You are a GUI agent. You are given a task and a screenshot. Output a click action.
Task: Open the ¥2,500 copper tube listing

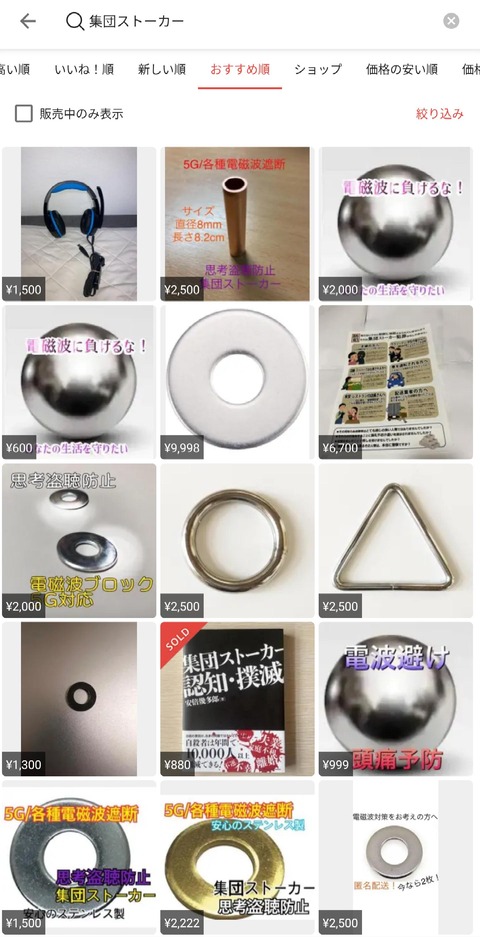pyautogui.click(x=237, y=223)
